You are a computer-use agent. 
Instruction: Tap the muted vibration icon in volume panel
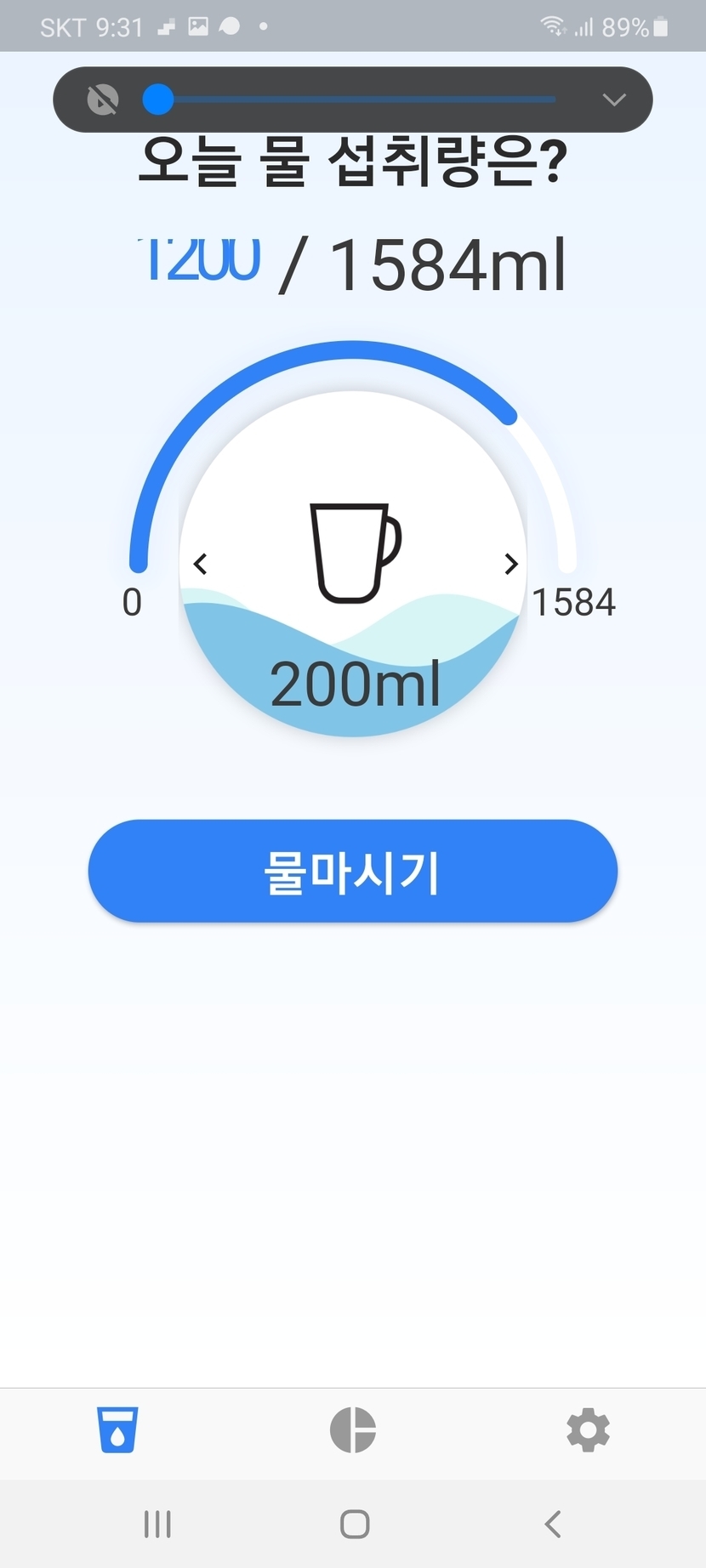[103, 99]
